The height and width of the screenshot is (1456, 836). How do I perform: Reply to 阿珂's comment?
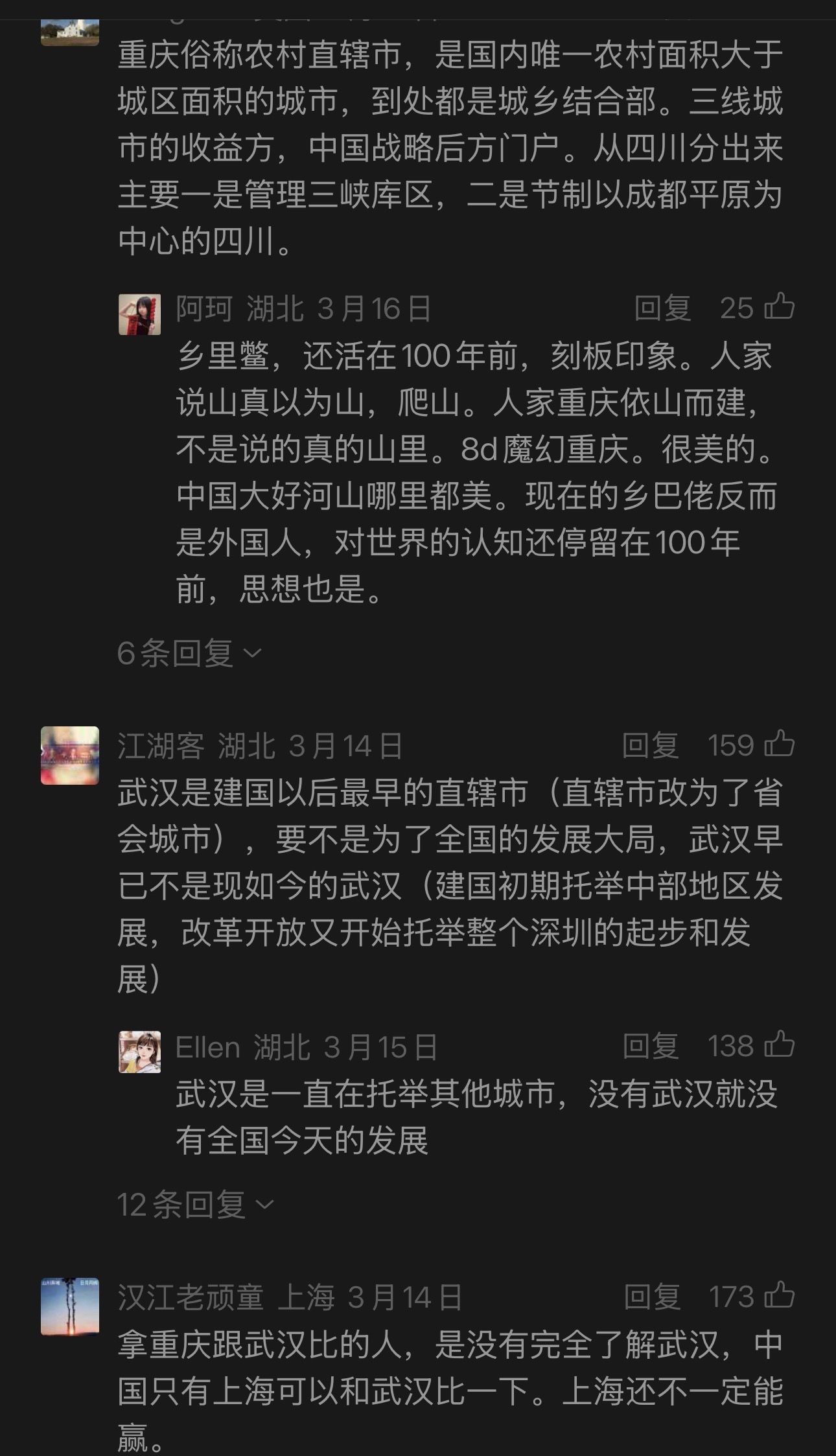(662, 308)
